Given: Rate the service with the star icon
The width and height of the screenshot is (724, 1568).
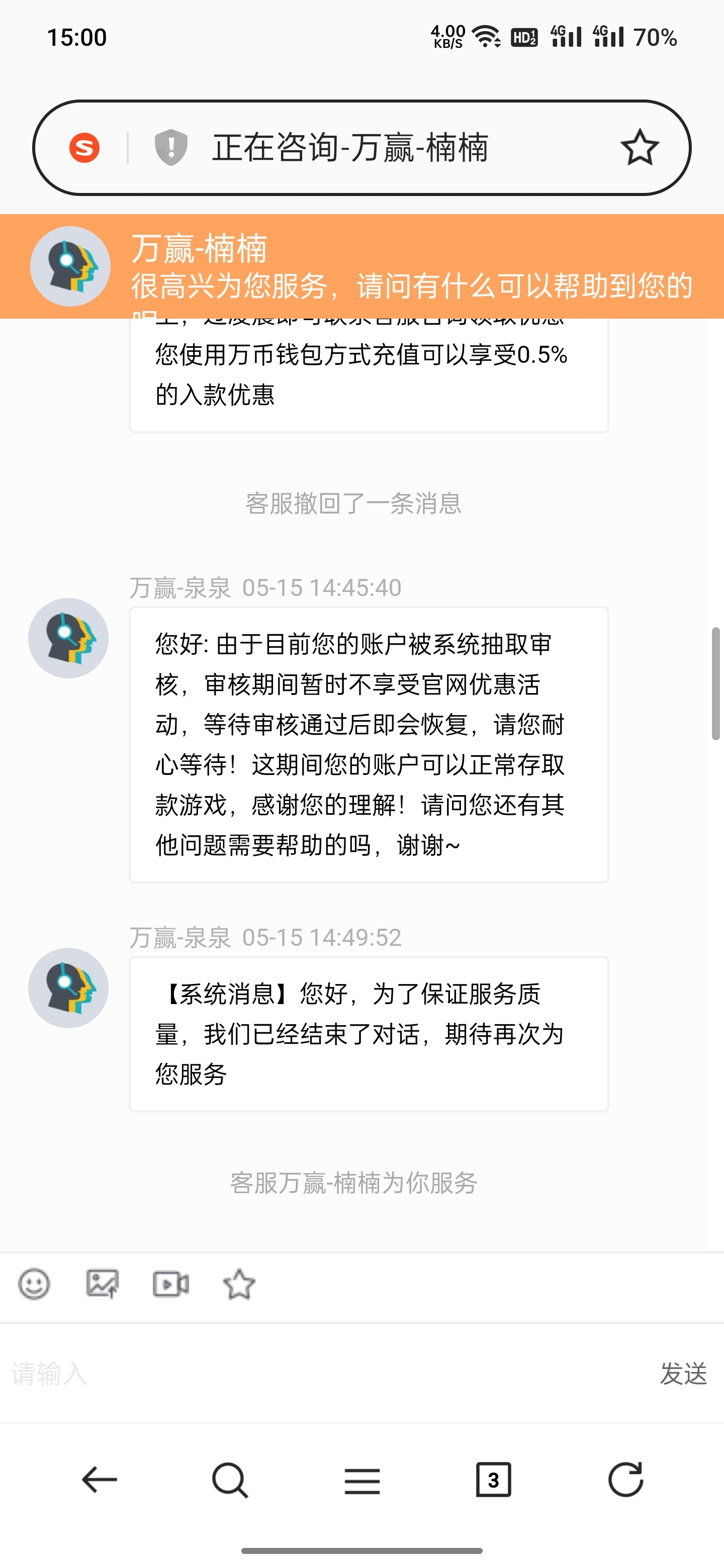Looking at the screenshot, I should [239, 1284].
